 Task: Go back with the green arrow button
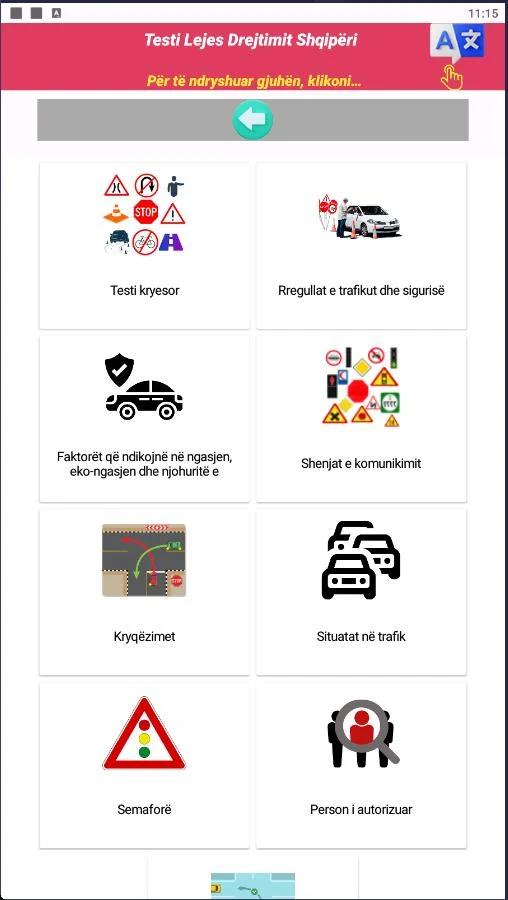tap(253, 119)
